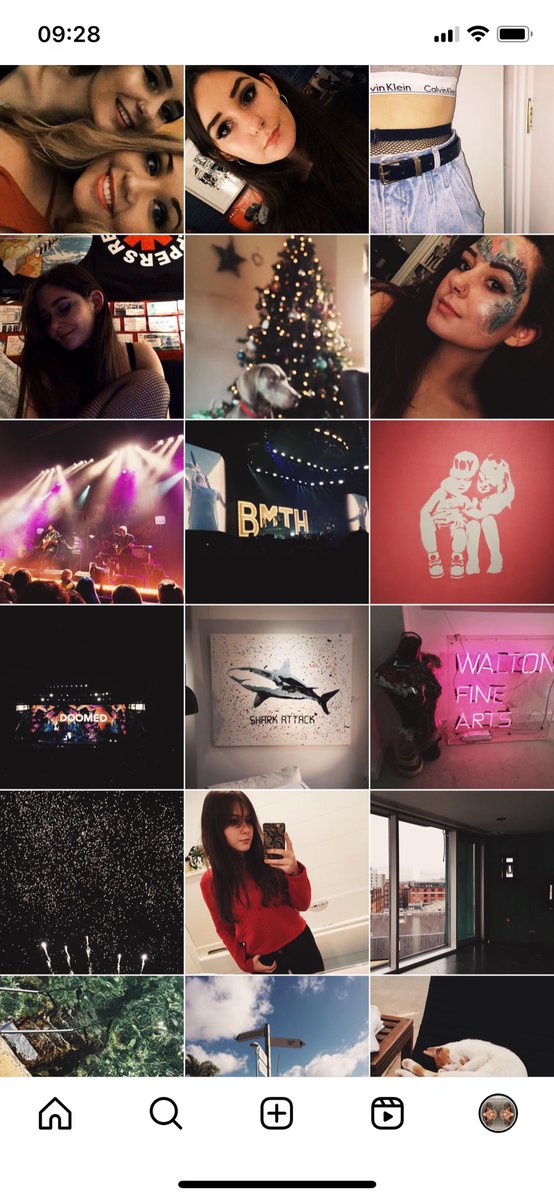
Task: View the two smiling girls selfie post
Action: 92,149
